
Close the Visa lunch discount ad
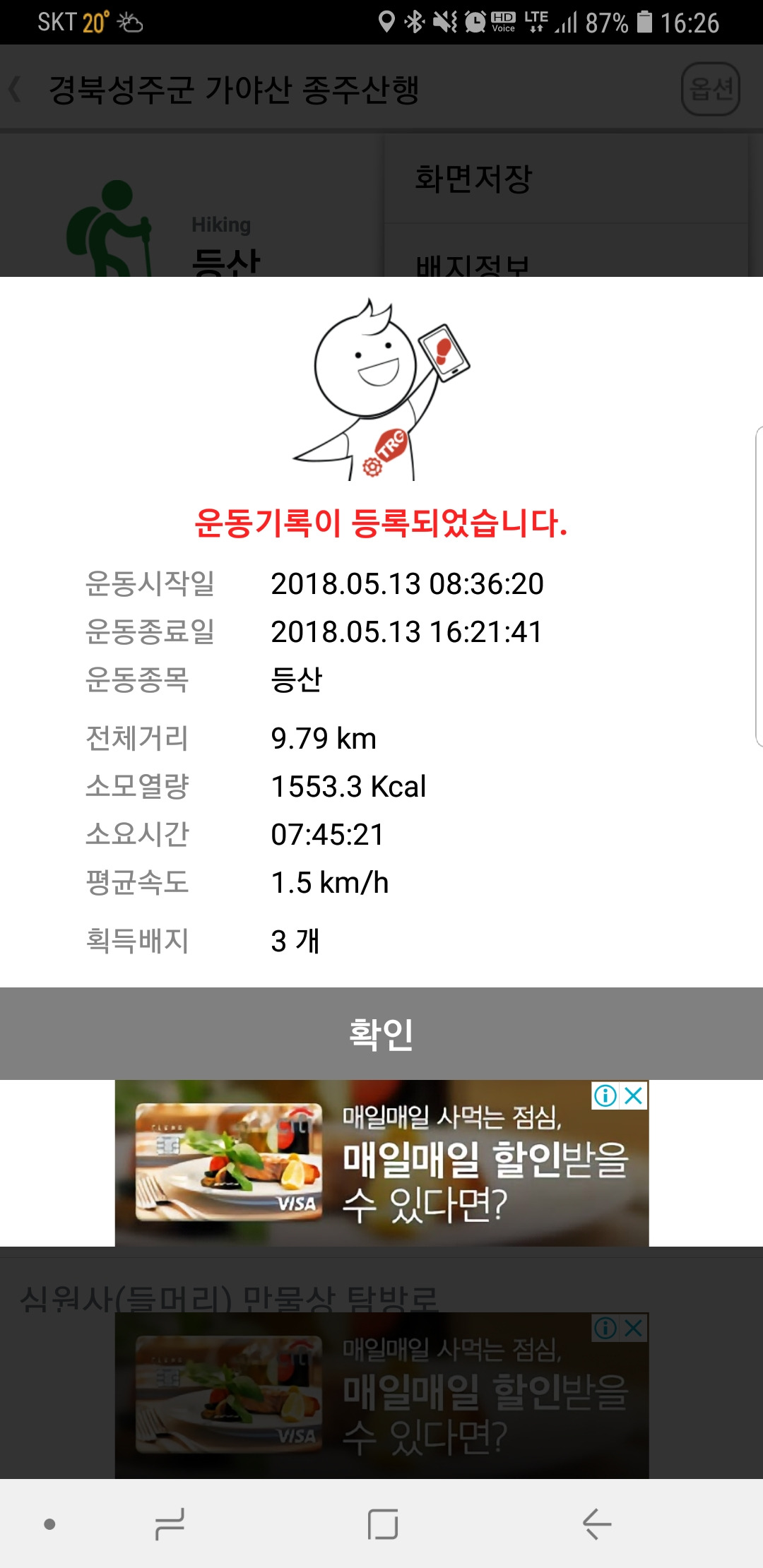point(634,1095)
